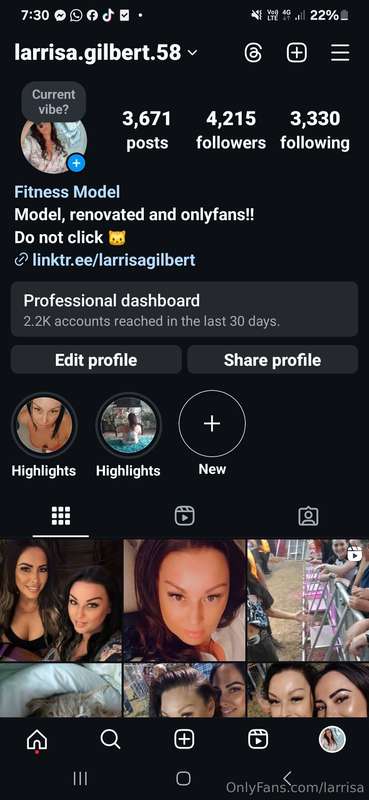Tap Share profile
This screenshot has width=369, height=800.
[x=273, y=360]
